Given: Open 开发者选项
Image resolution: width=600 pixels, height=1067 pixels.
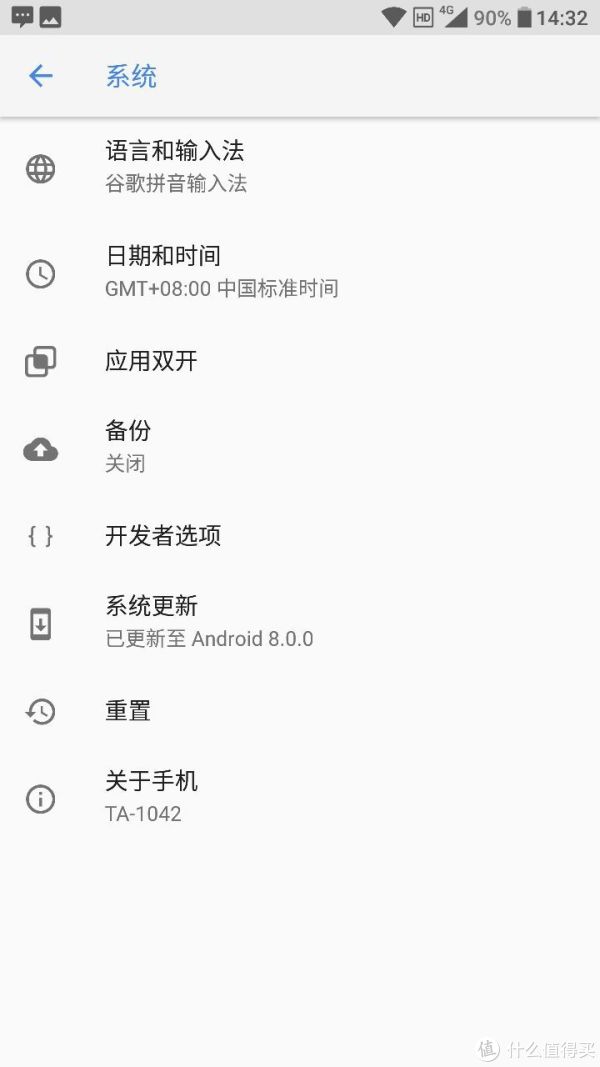Looking at the screenshot, I should coord(300,536).
